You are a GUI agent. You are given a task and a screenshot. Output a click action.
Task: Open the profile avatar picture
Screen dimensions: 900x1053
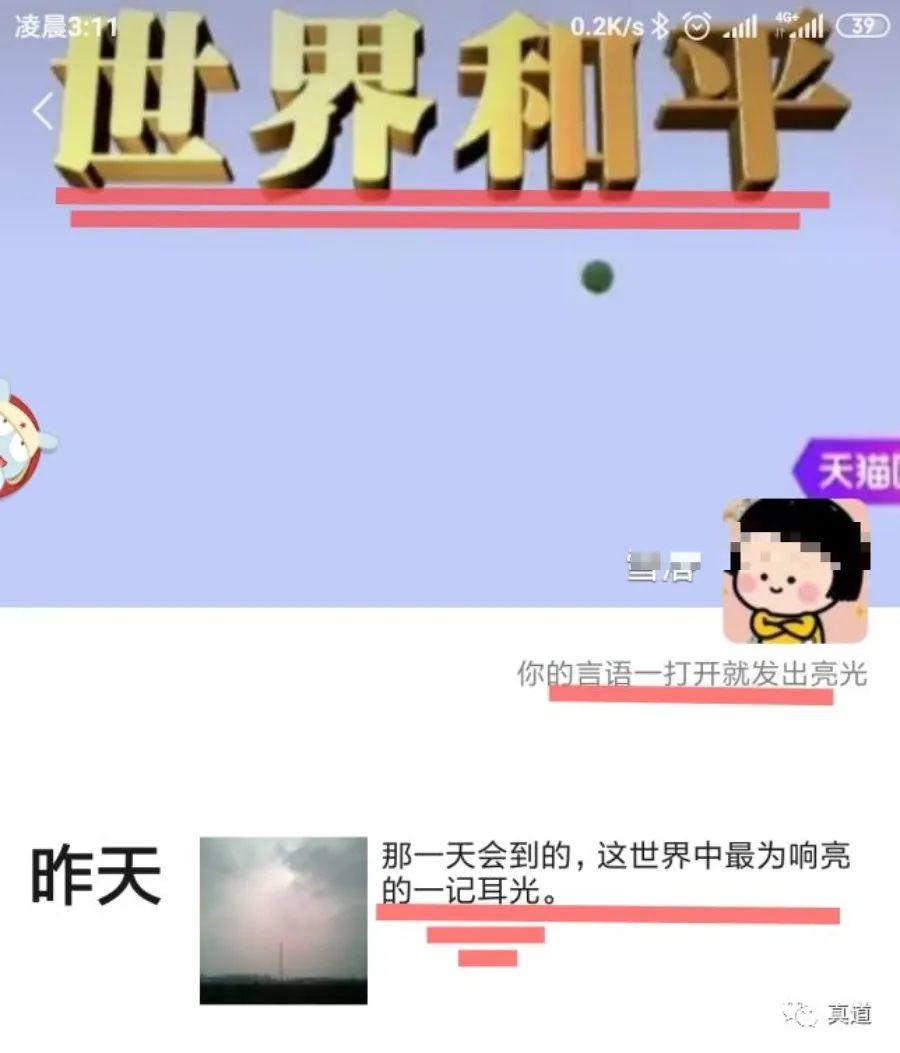tap(796, 570)
